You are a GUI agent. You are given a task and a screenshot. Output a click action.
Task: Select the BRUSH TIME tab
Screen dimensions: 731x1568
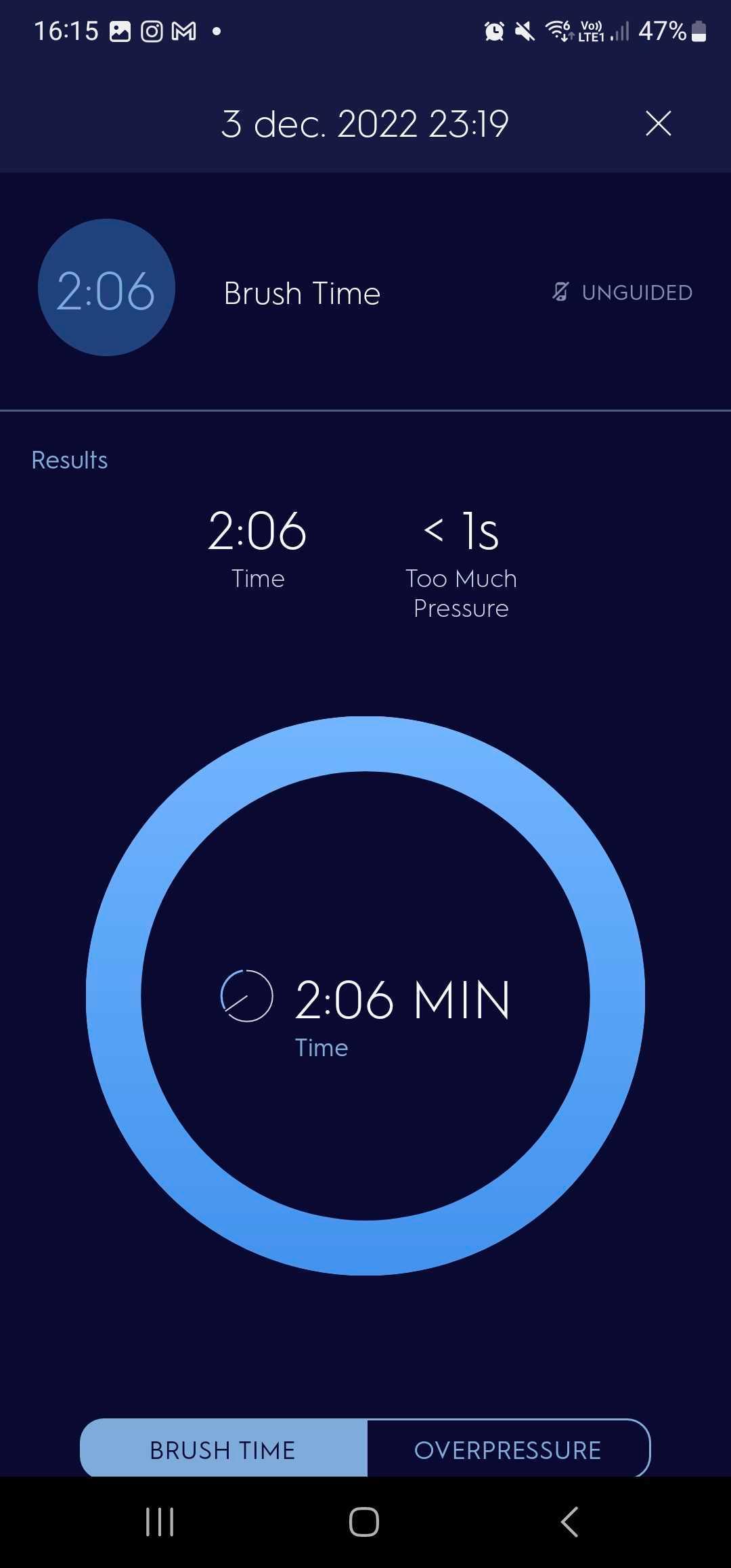click(x=223, y=1450)
